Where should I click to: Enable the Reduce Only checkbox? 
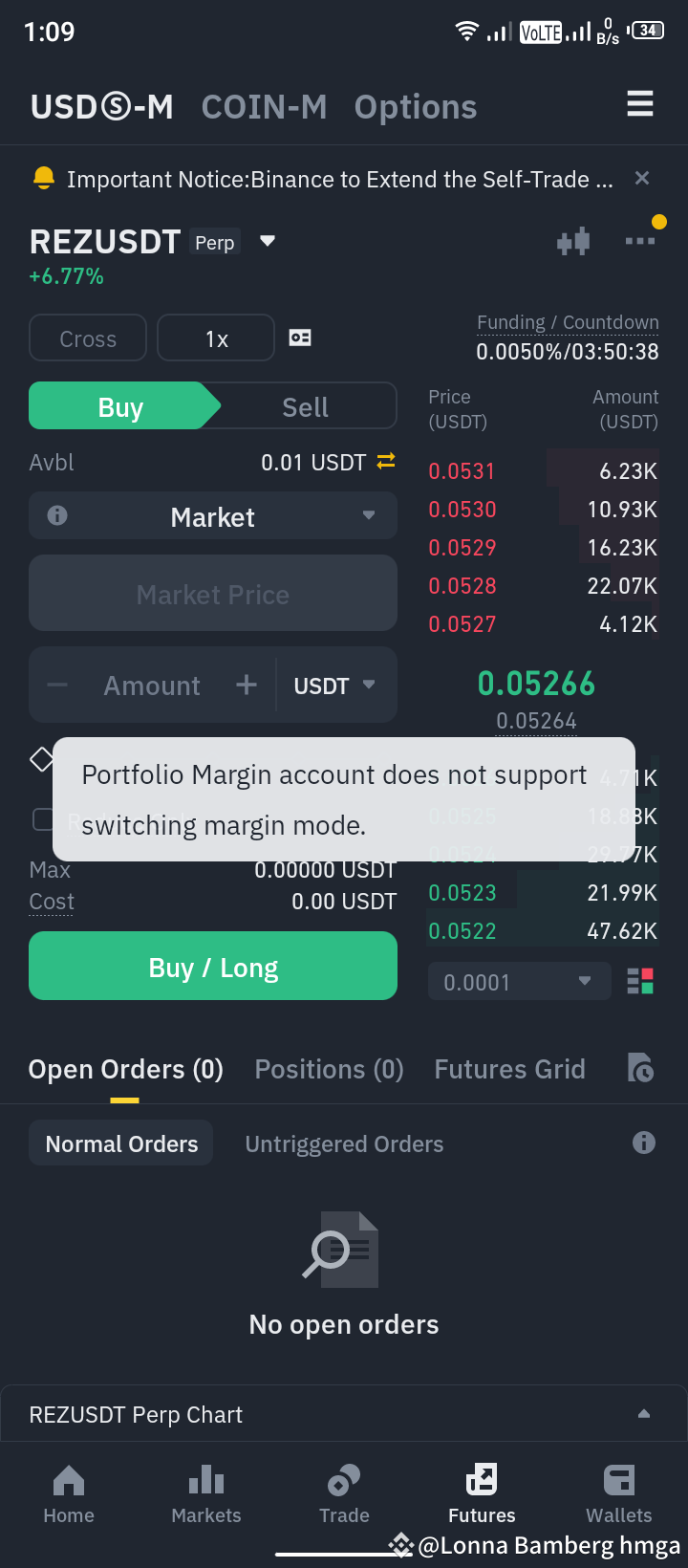point(41,819)
